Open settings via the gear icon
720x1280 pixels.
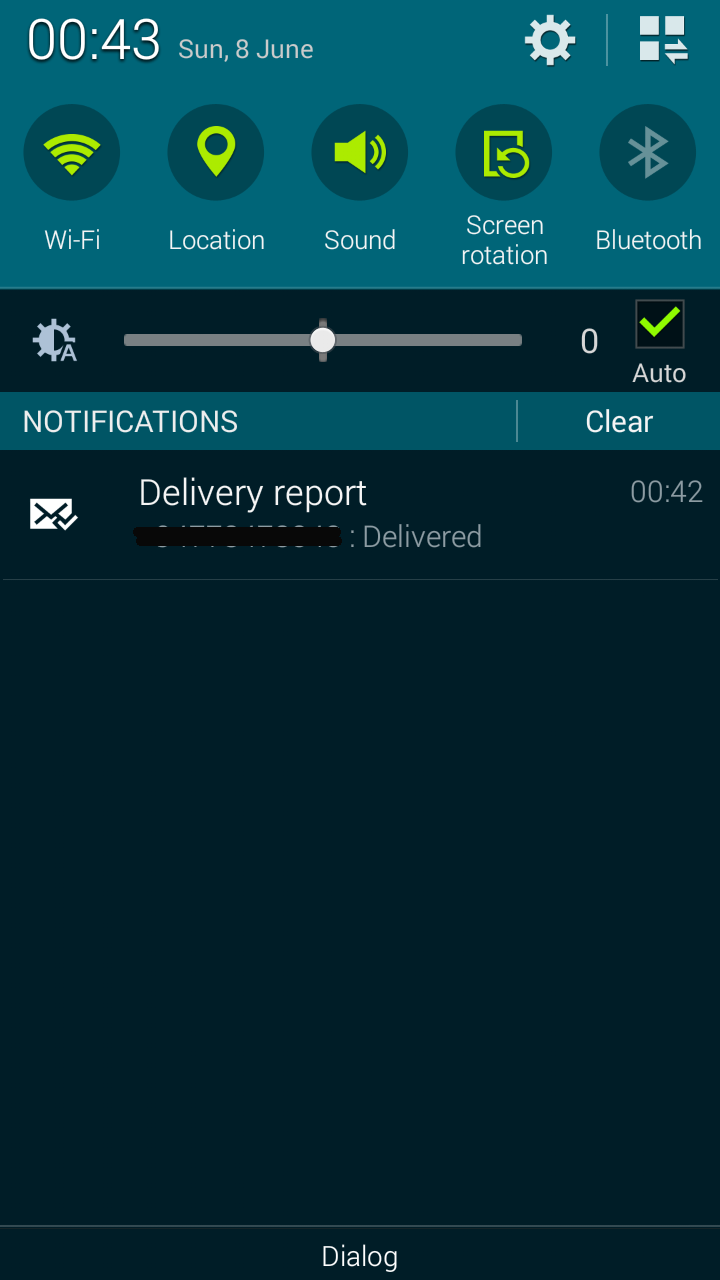coord(550,41)
